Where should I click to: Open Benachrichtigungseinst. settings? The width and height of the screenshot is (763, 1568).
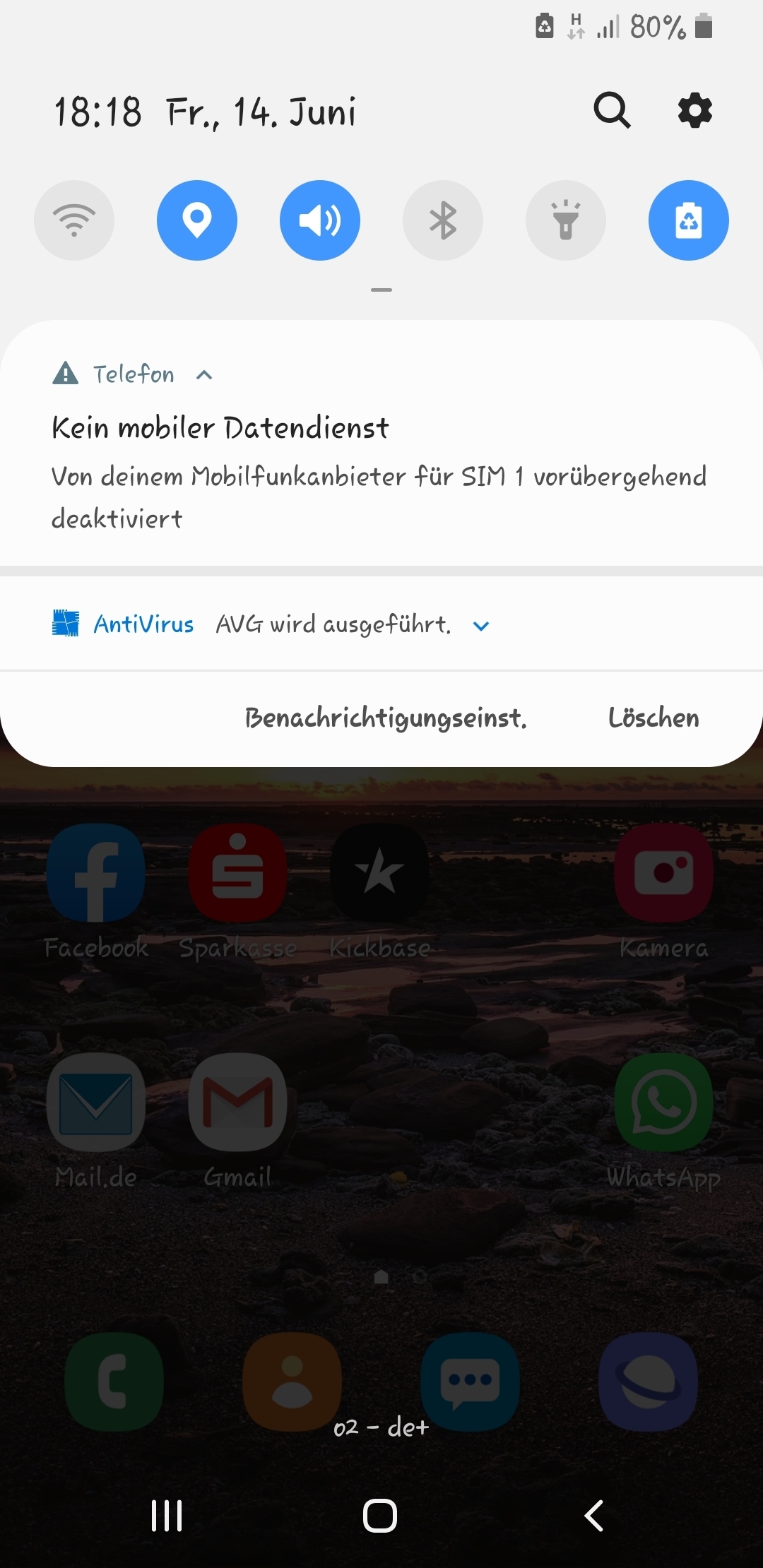click(x=386, y=718)
